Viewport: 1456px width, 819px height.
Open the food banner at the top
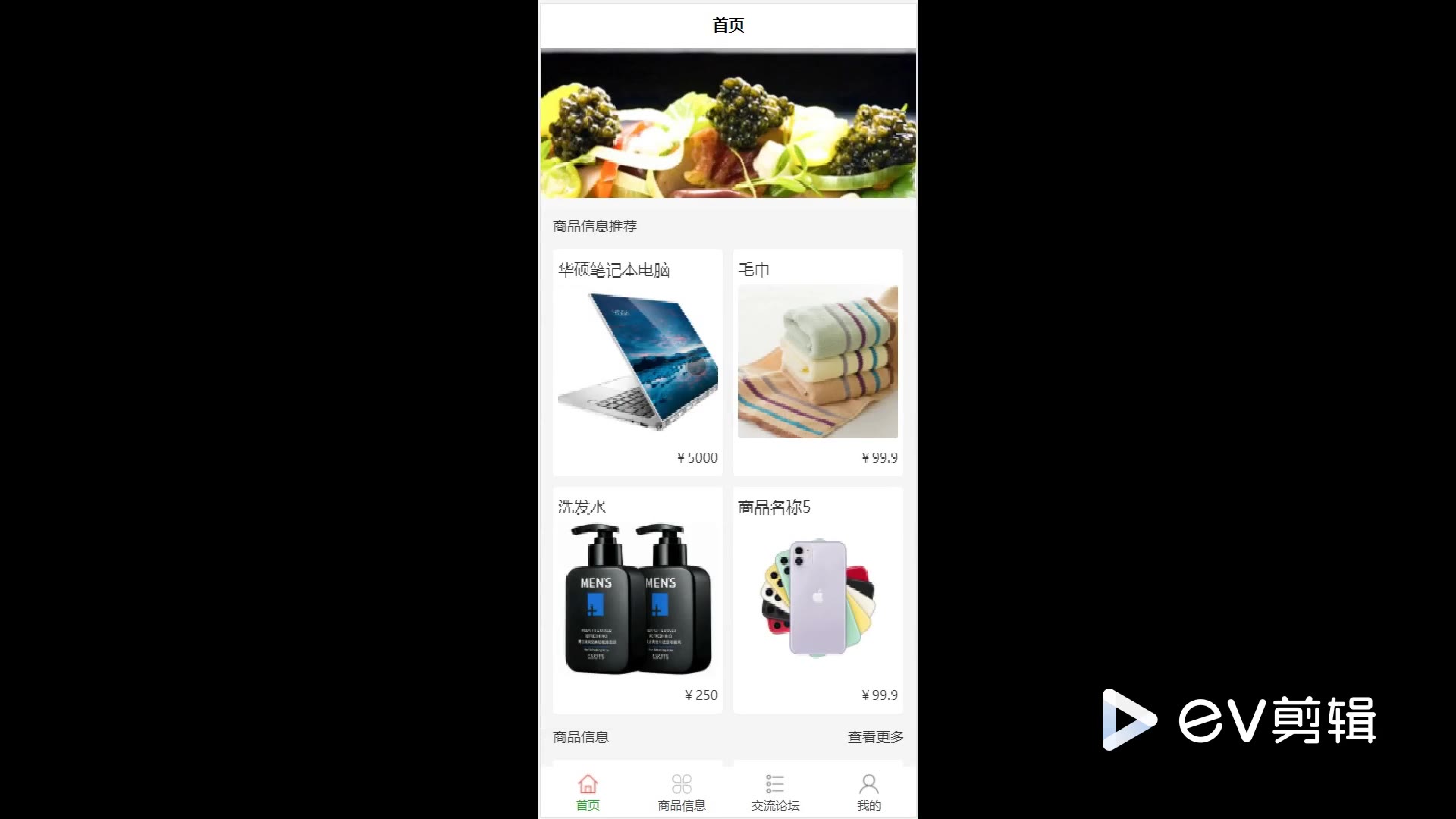tap(728, 124)
